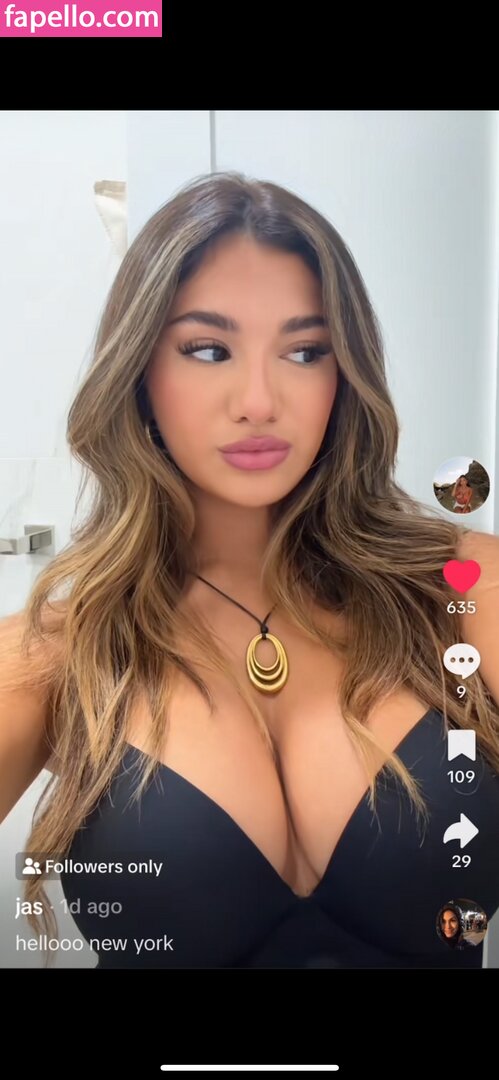Bookmark this video
Viewport: 499px width, 1080px height.
461,745
